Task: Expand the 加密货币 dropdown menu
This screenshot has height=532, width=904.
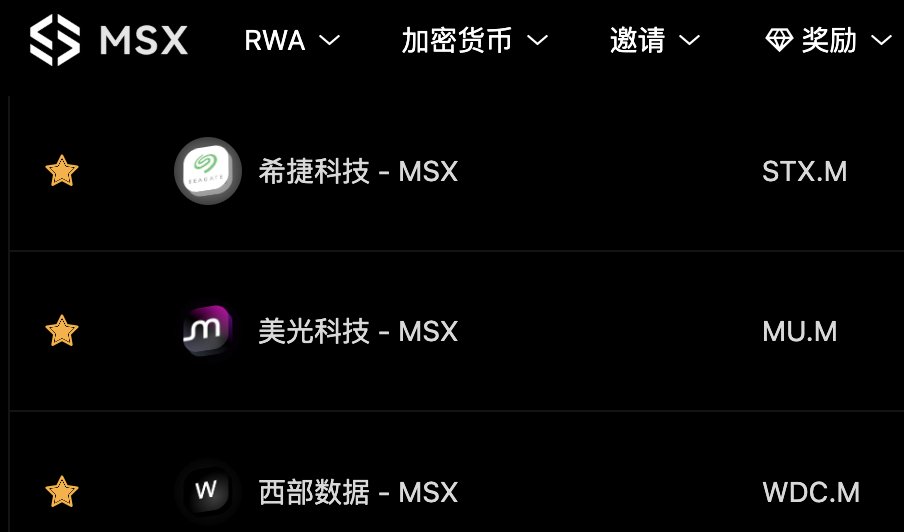Action: coord(475,41)
